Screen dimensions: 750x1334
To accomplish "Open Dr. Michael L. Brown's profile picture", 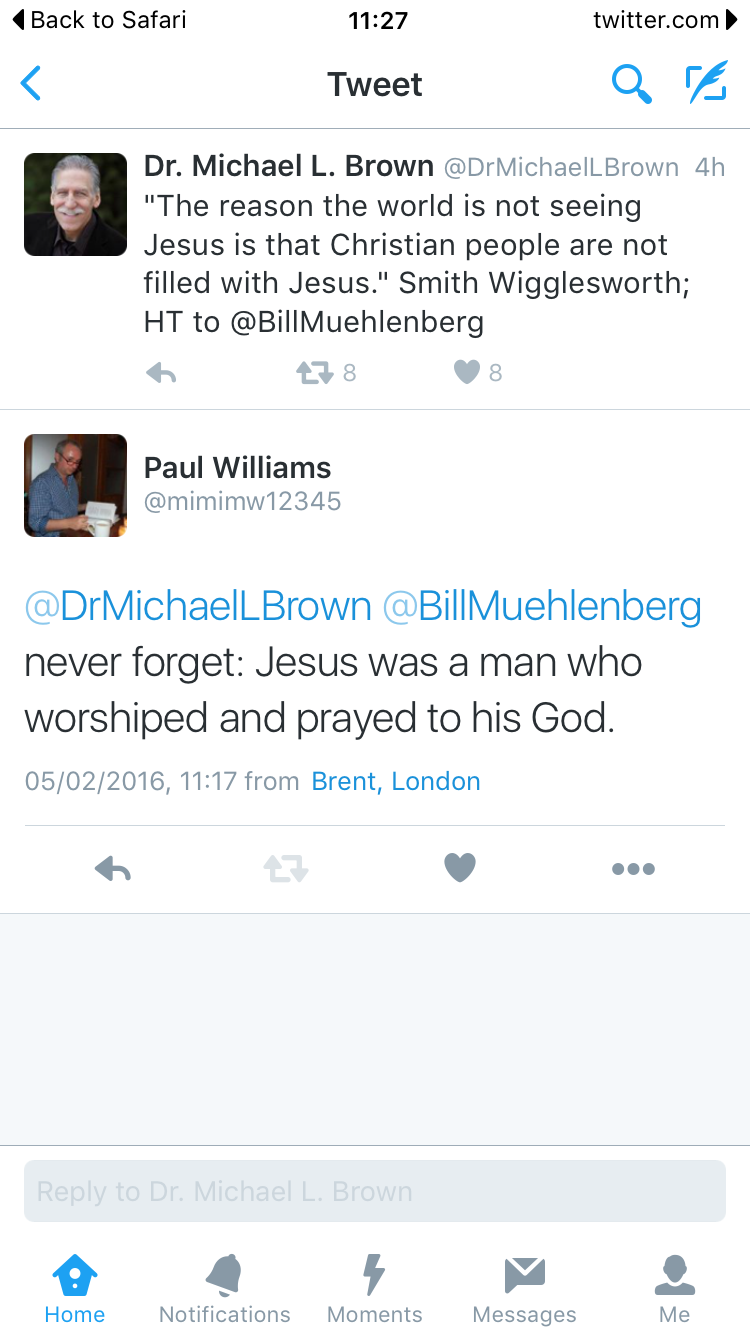I will 75,205.
